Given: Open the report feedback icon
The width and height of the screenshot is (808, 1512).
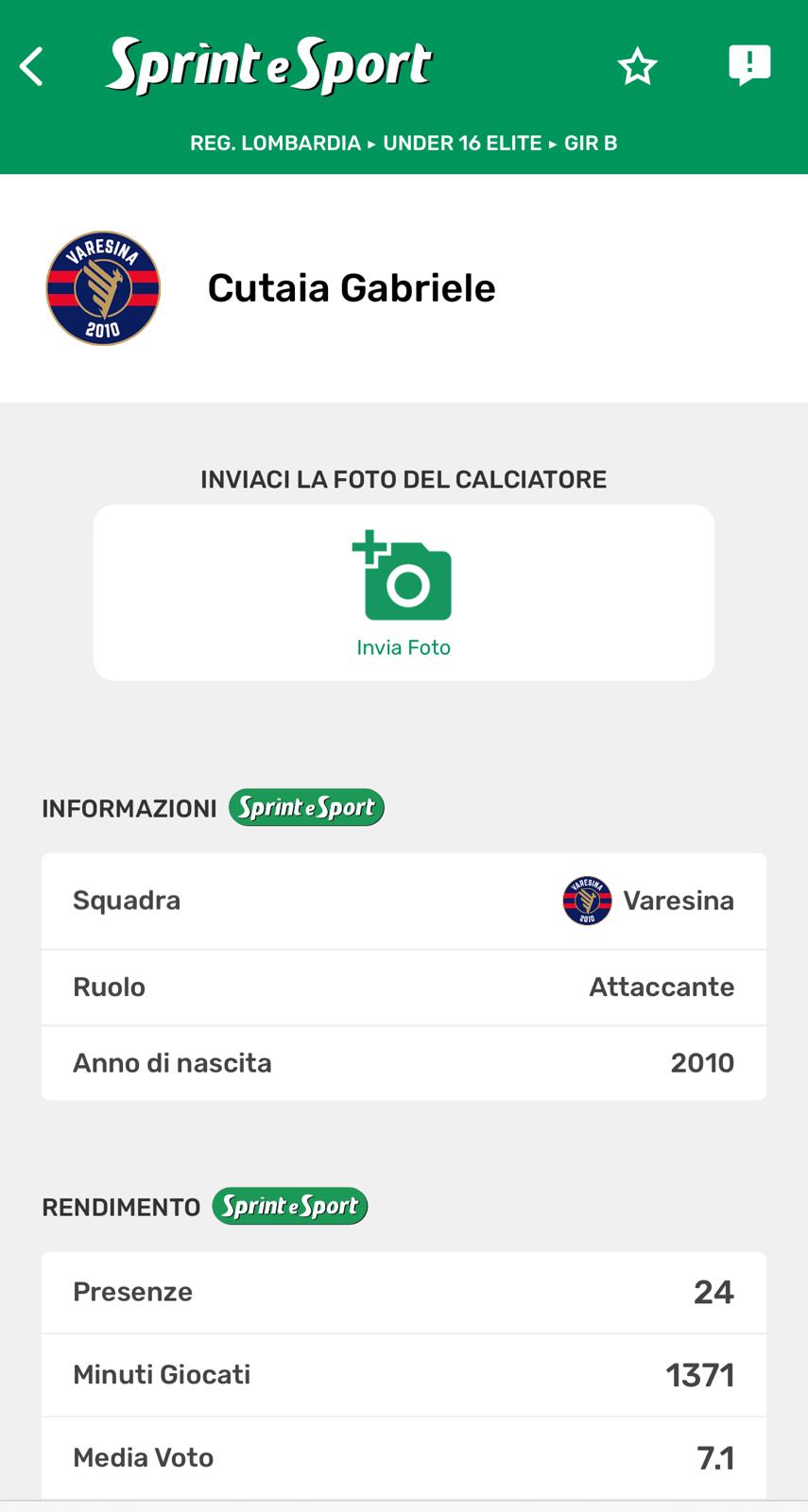Looking at the screenshot, I should 749,65.
